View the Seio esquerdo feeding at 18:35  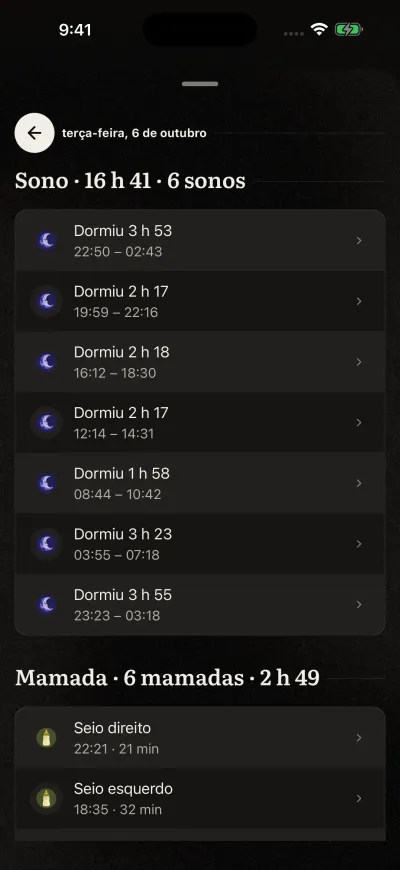coord(200,798)
